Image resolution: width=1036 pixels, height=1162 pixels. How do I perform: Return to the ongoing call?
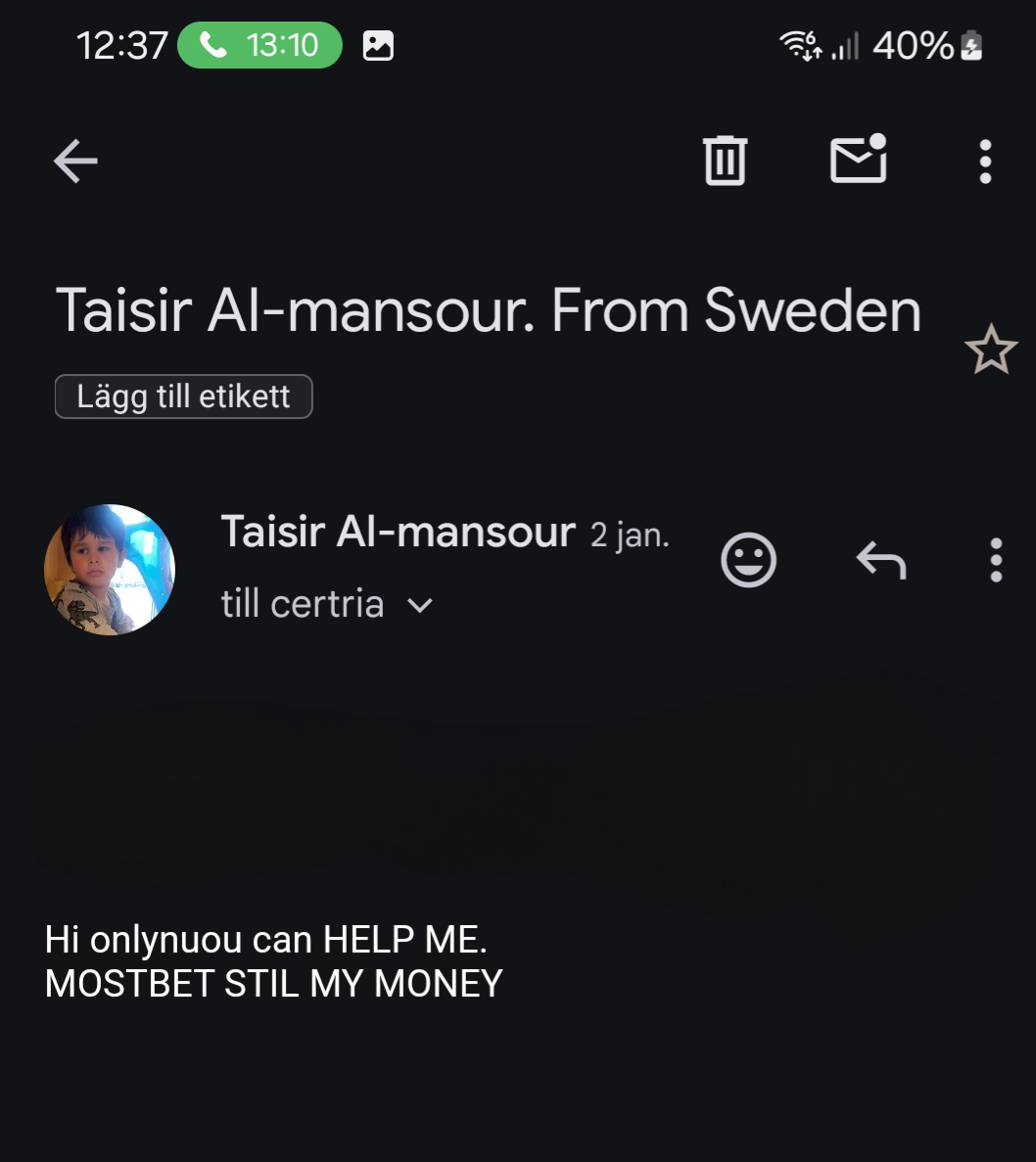point(259,45)
